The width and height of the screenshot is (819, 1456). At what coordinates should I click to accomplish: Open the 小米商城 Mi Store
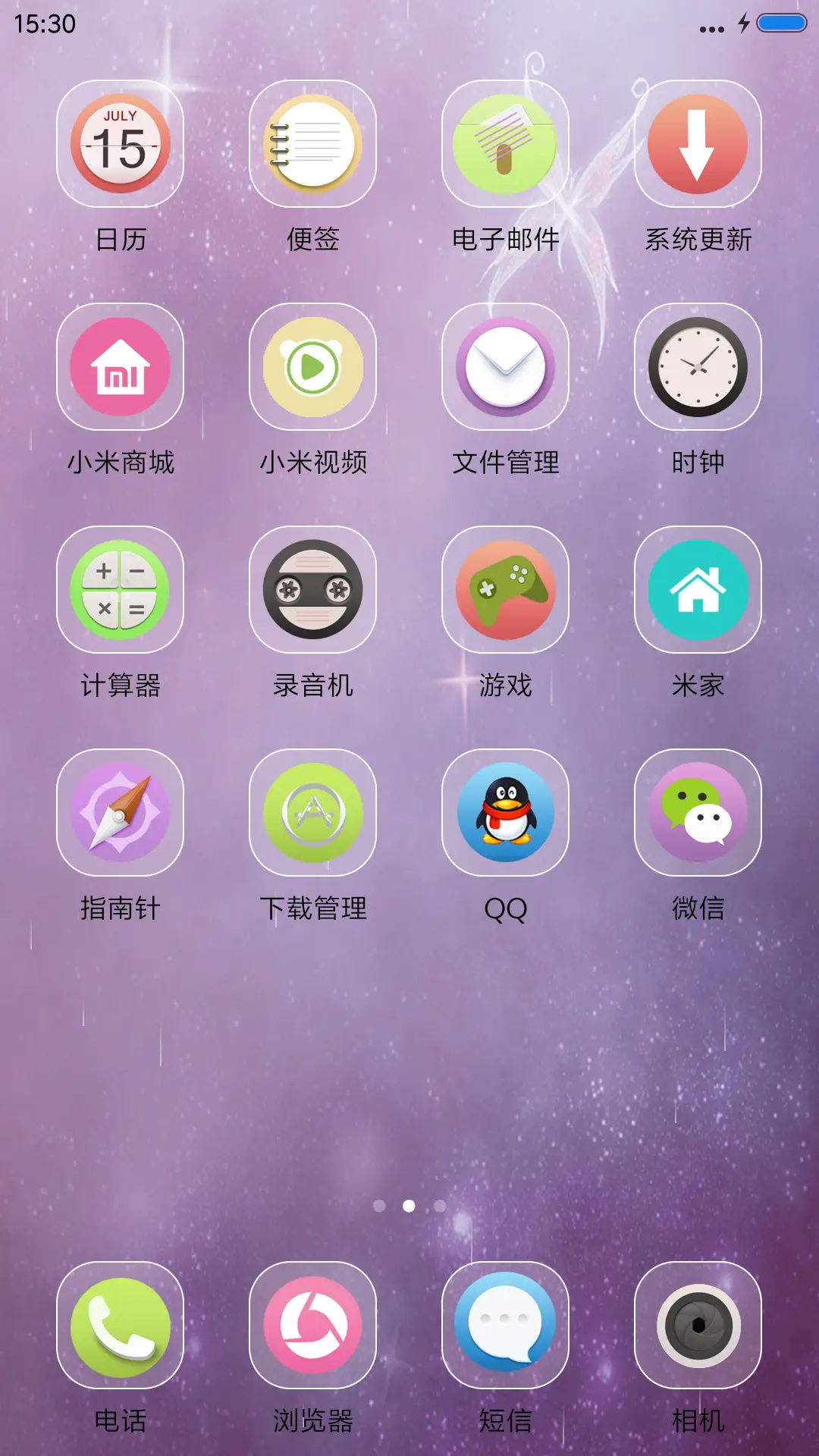pyautogui.click(x=121, y=368)
